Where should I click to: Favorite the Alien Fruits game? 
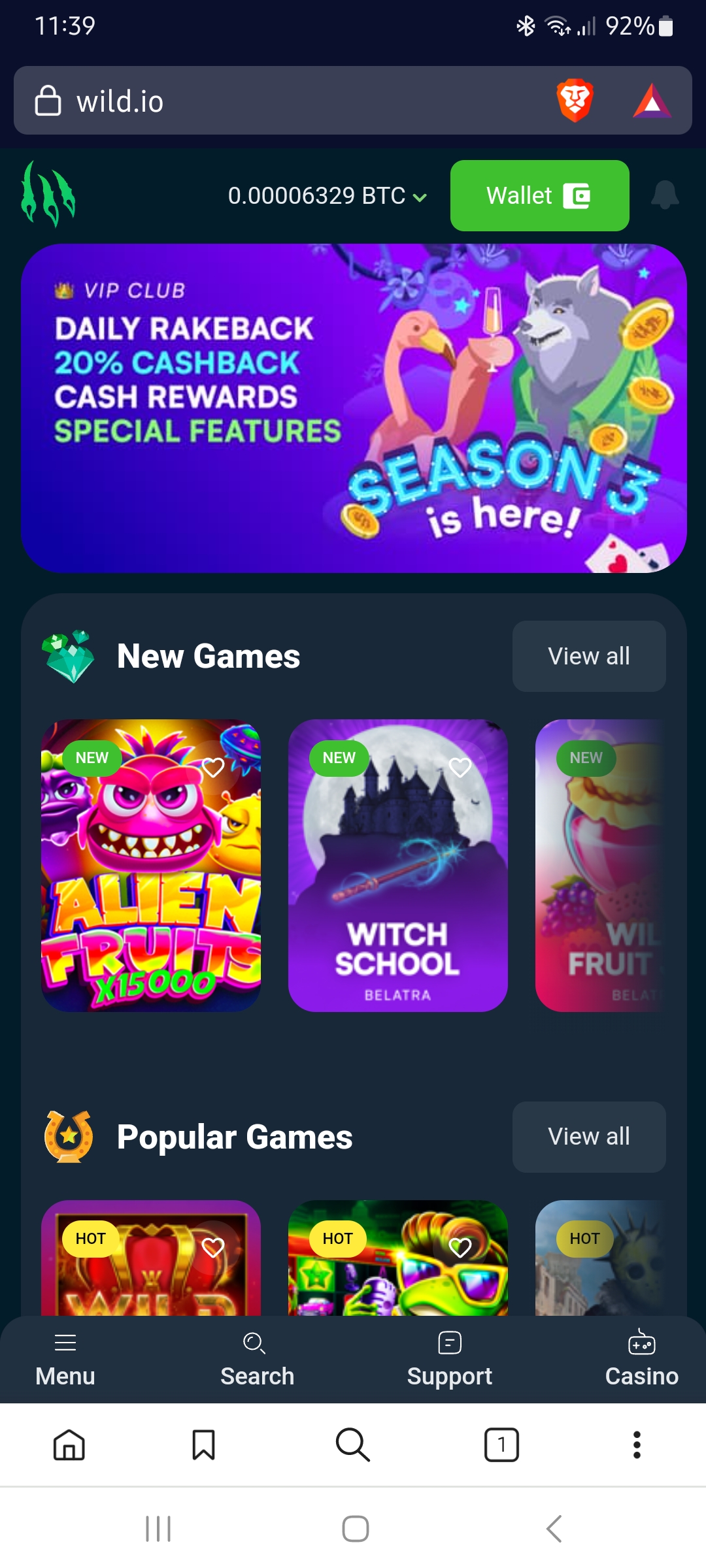(x=213, y=768)
